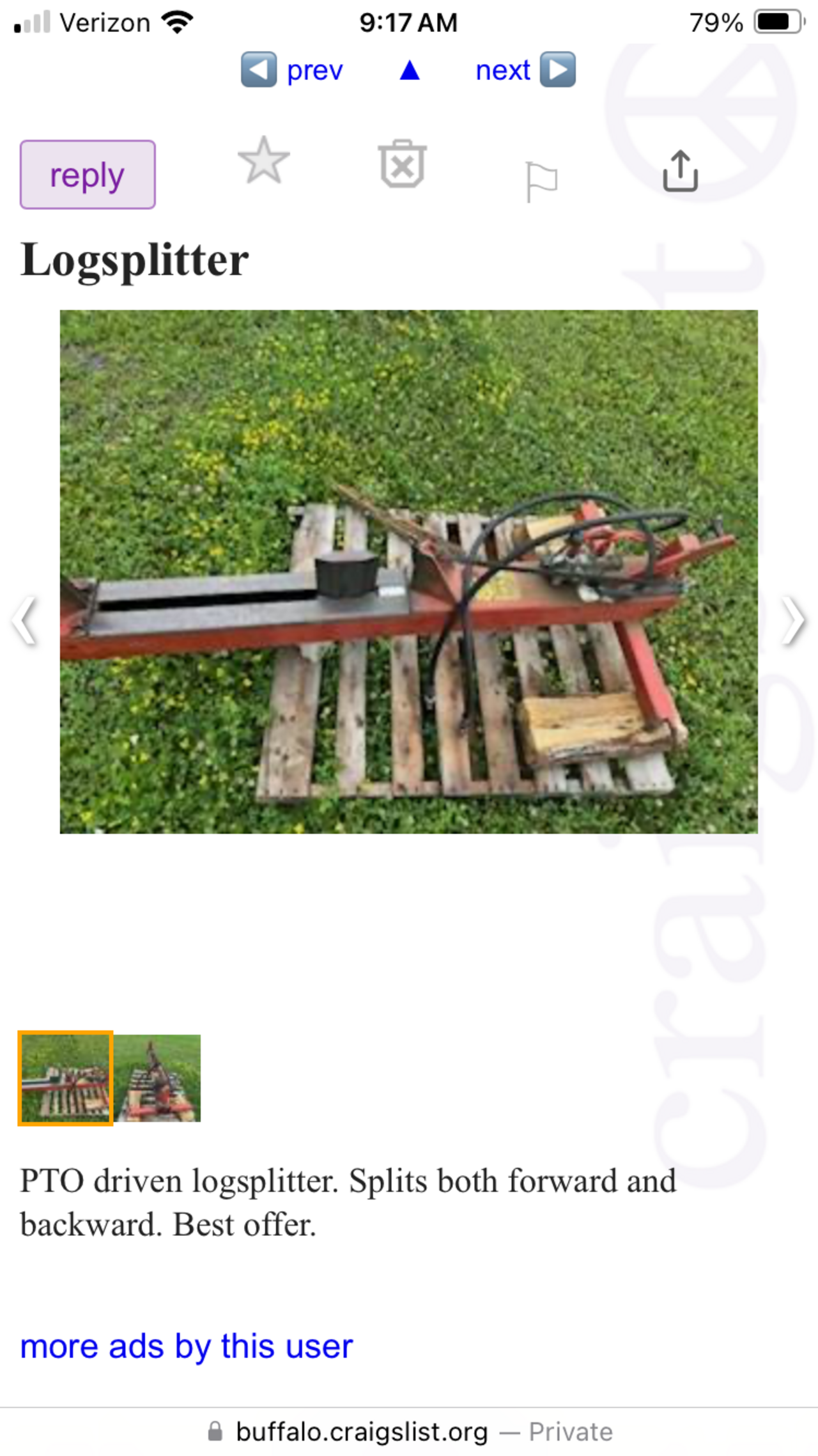Image resolution: width=818 pixels, height=1456 pixels.
Task: Hide this posting with the trash icon
Action: pyautogui.click(x=402, y=164)
